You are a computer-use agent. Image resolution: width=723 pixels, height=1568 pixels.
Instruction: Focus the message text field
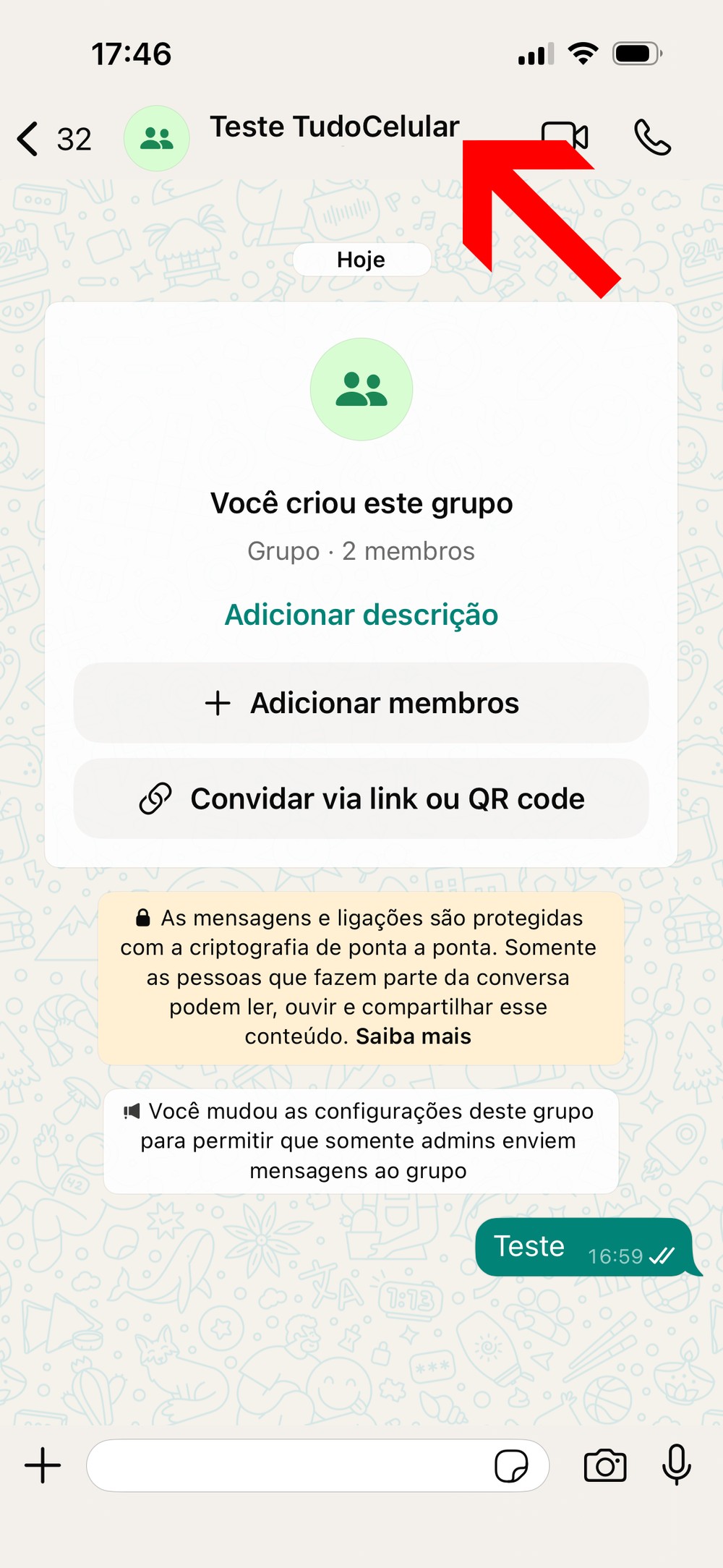pyautogui.click(x=289, y=1465)
